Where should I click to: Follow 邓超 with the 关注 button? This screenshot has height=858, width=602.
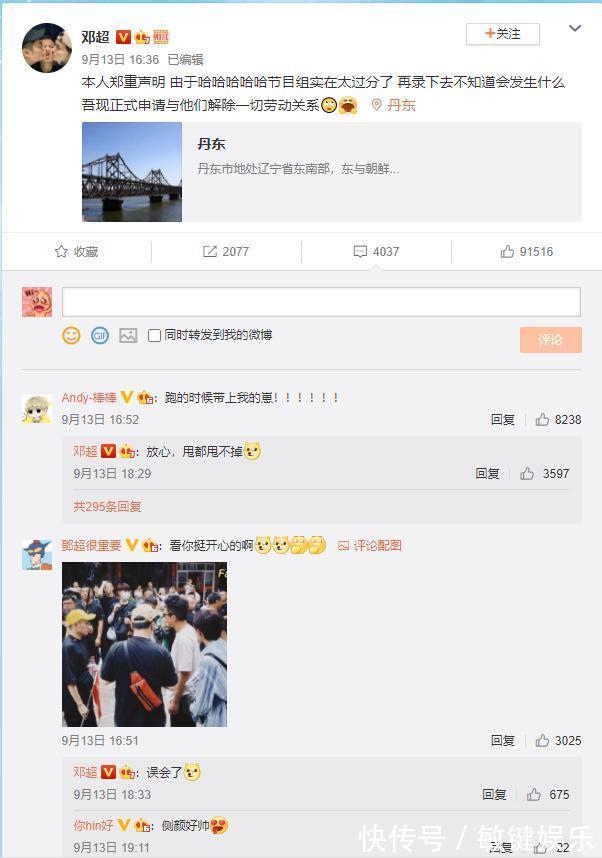(x=502, y=34)
